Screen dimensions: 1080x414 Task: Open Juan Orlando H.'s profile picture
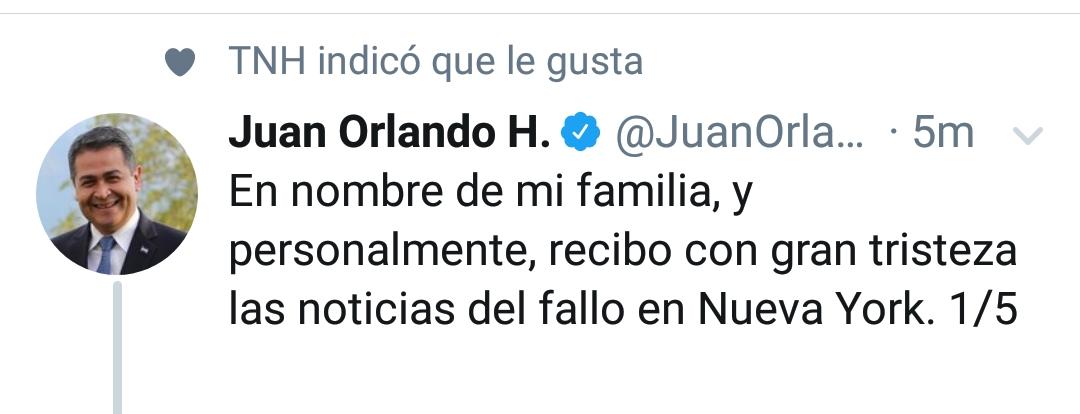click(117, 194)
